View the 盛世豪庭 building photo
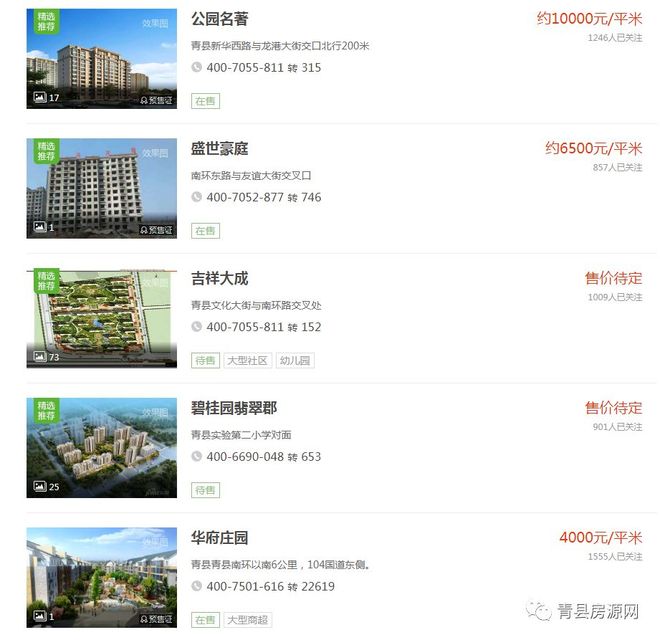This screenshot has height=640, width=660. 101,188
